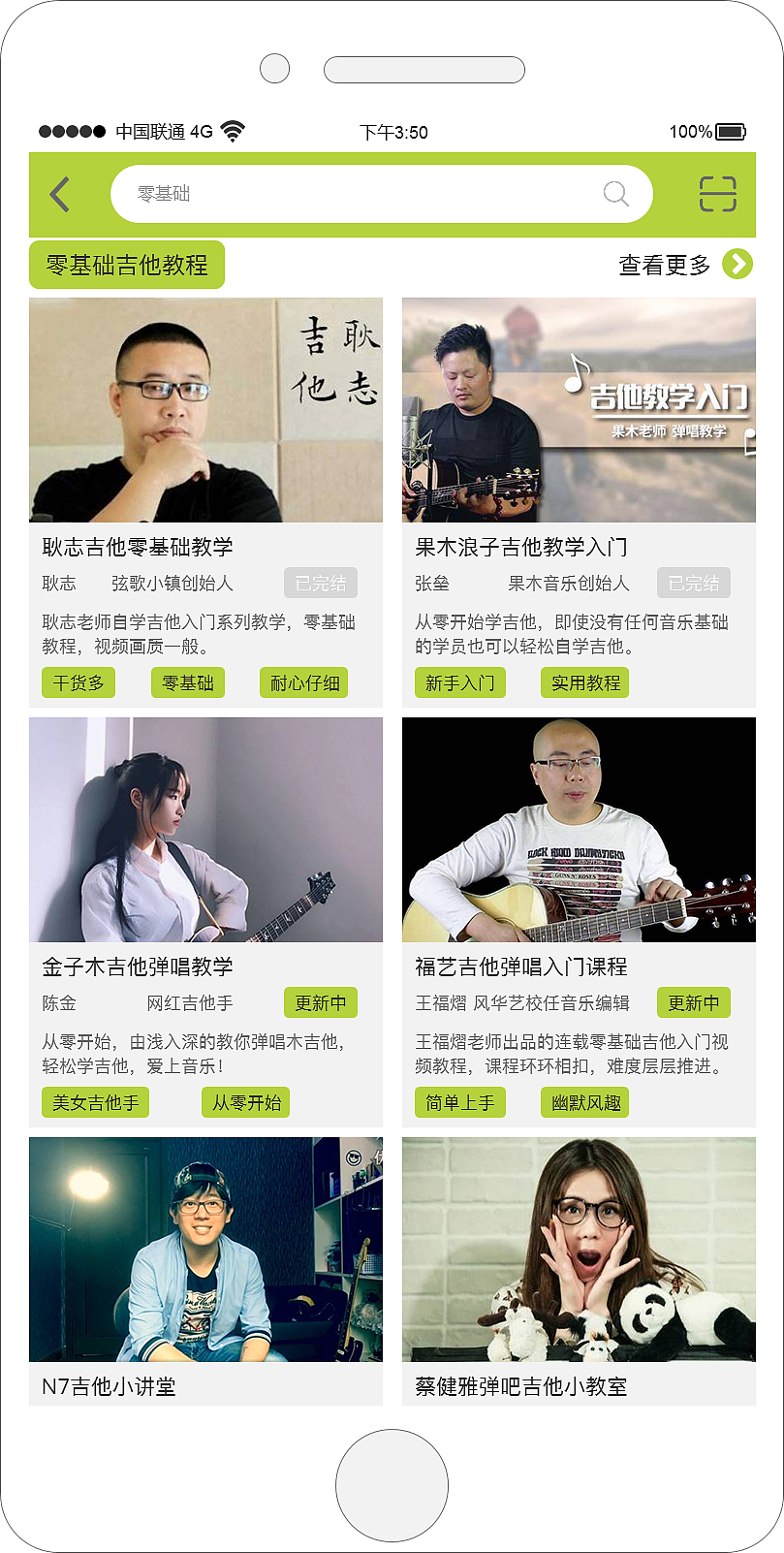
Task: Expand the 已完结 badge on 果木浪子 course
Action: pos(694,583)
